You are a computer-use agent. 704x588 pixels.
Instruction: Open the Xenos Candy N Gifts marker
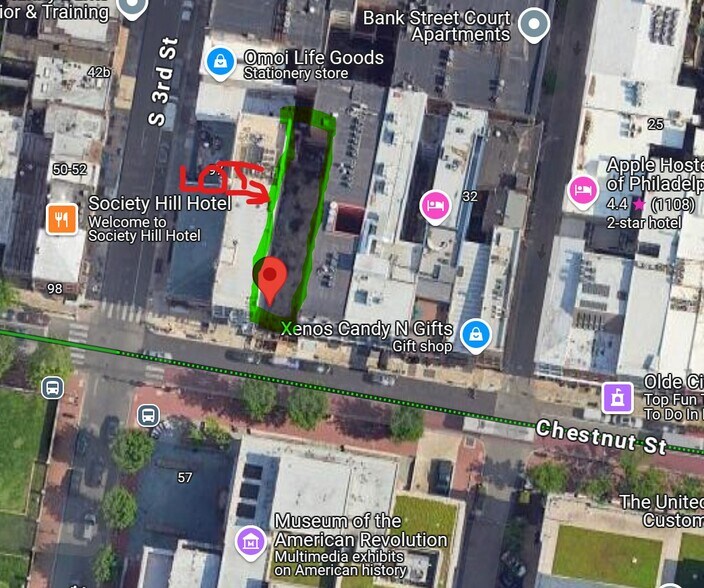point(476,335)
